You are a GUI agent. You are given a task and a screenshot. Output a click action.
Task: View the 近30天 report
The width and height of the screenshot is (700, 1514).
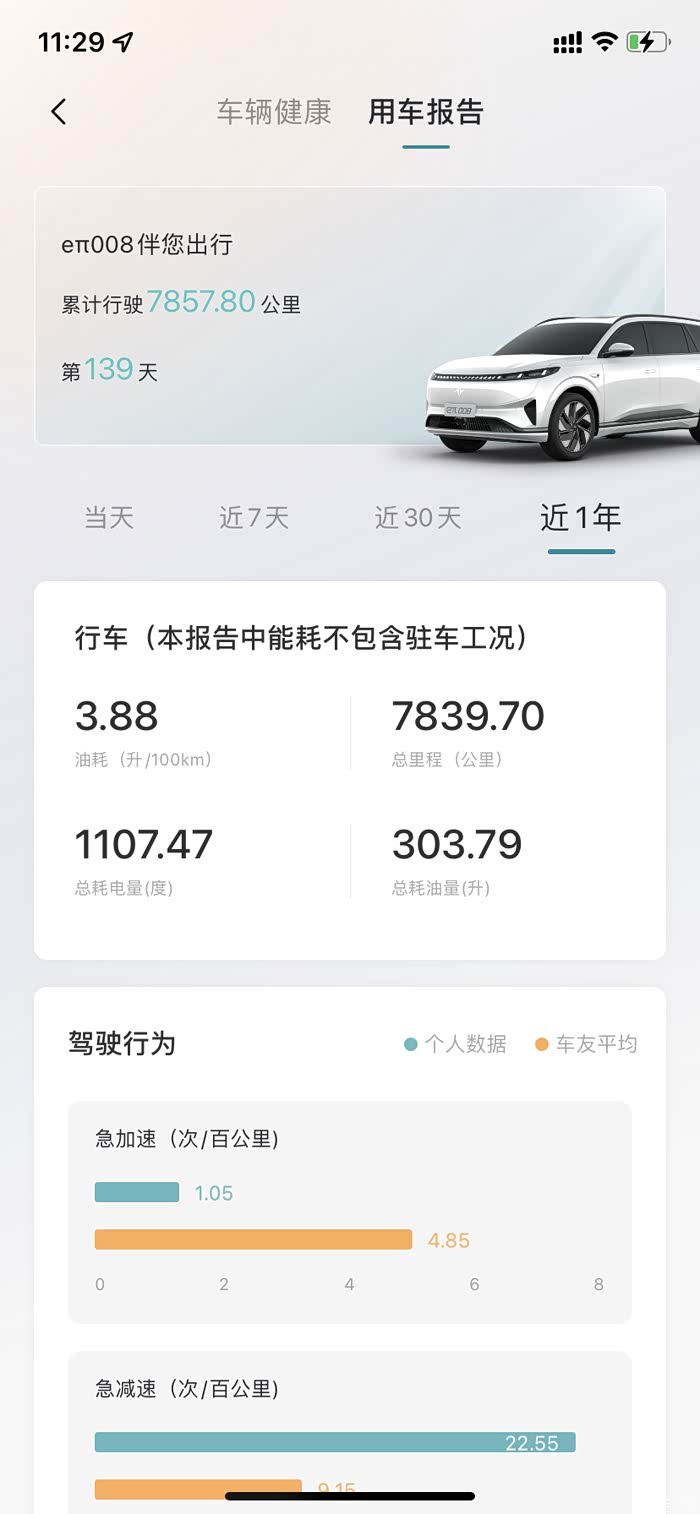(x=418, y=518)
